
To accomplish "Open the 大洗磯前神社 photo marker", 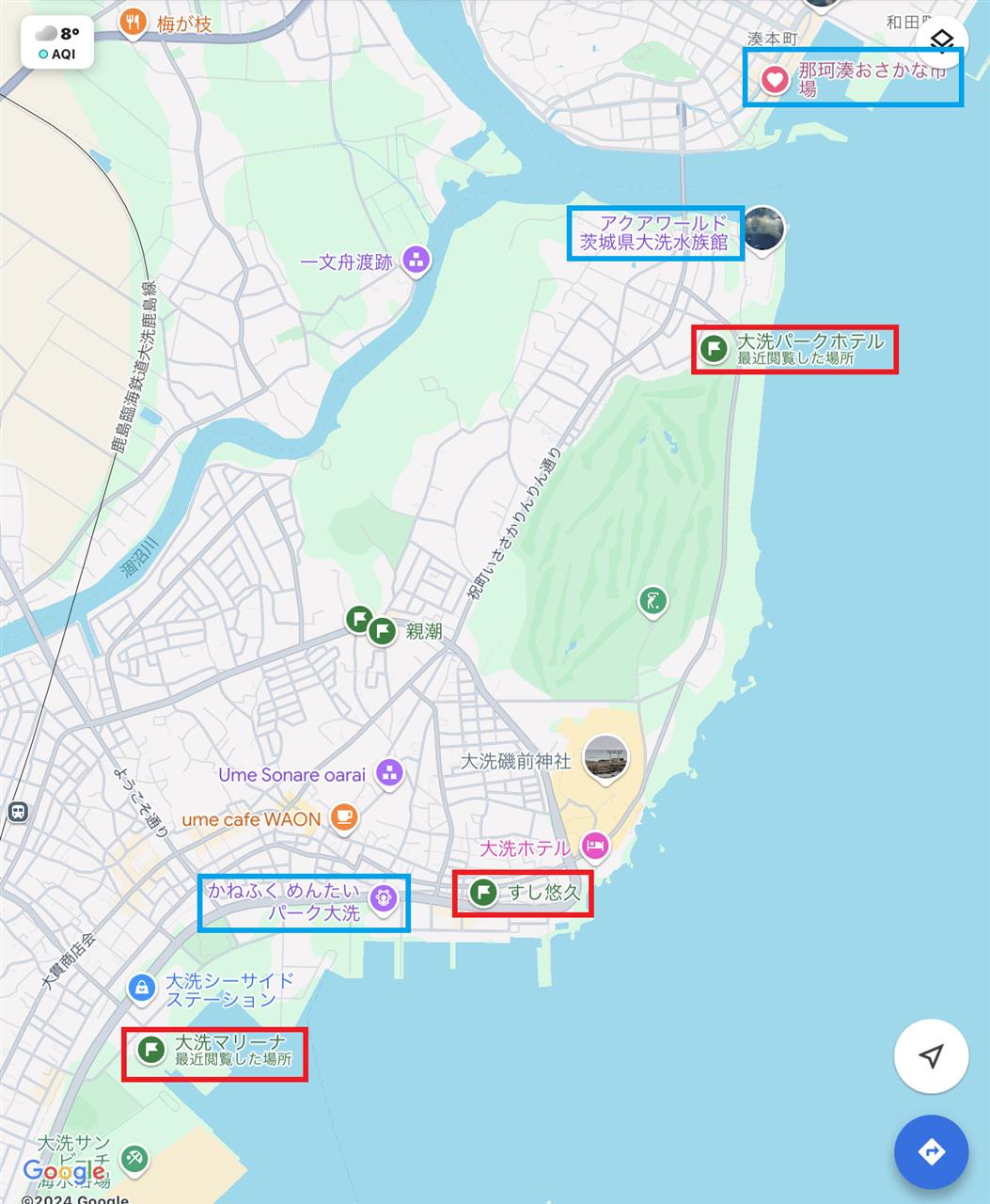I will coord(605,758).
